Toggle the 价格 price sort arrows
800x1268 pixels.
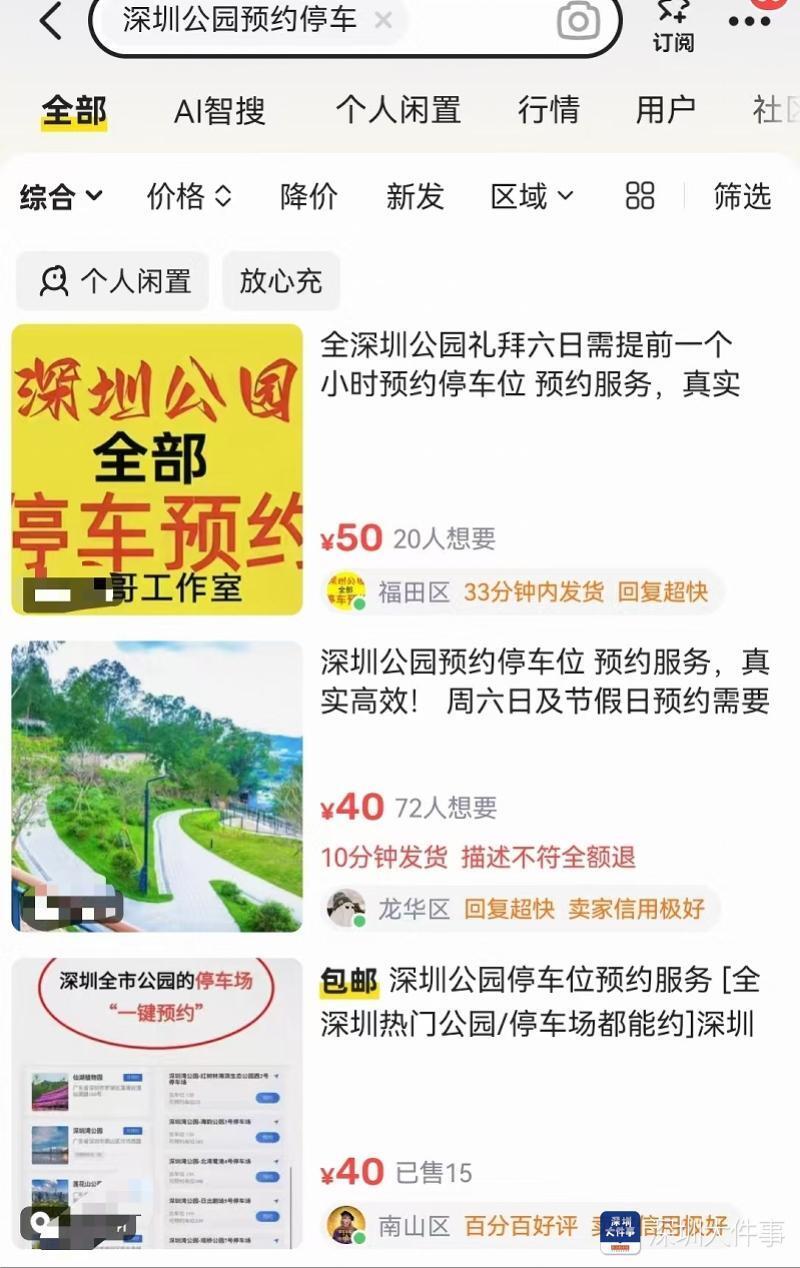(x=190, y=197)
